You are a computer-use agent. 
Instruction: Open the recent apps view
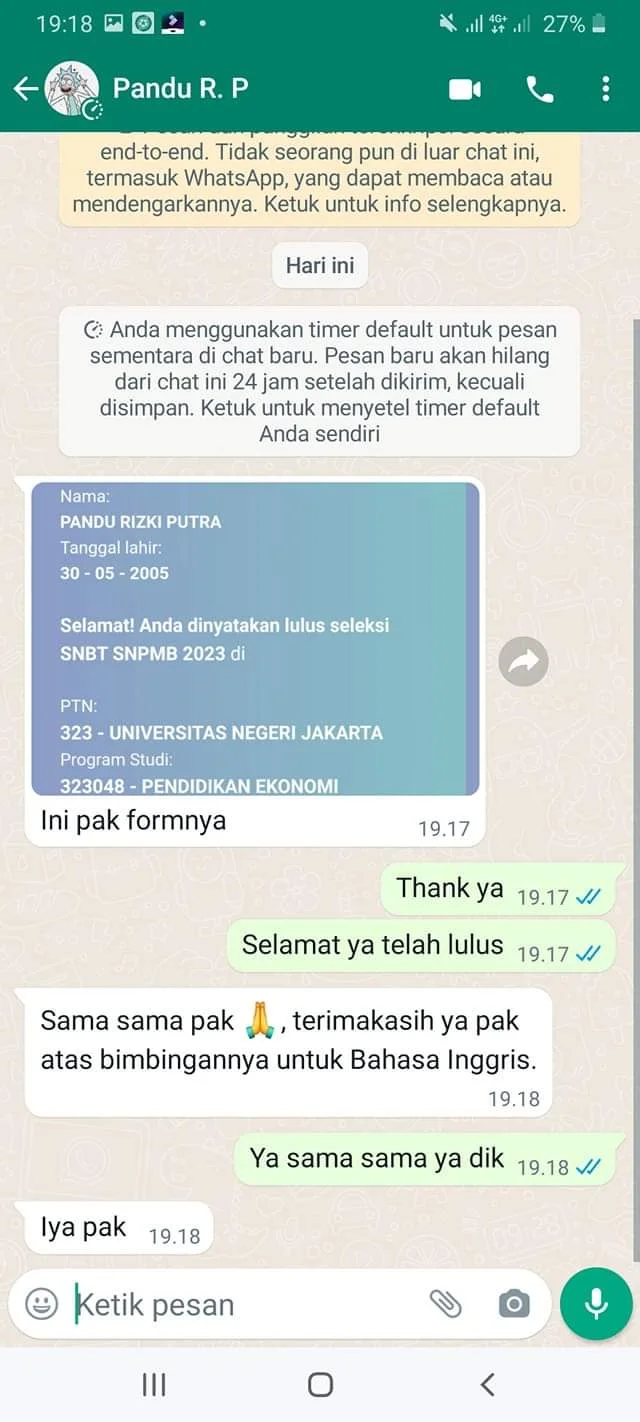[x=154, y=1384]
